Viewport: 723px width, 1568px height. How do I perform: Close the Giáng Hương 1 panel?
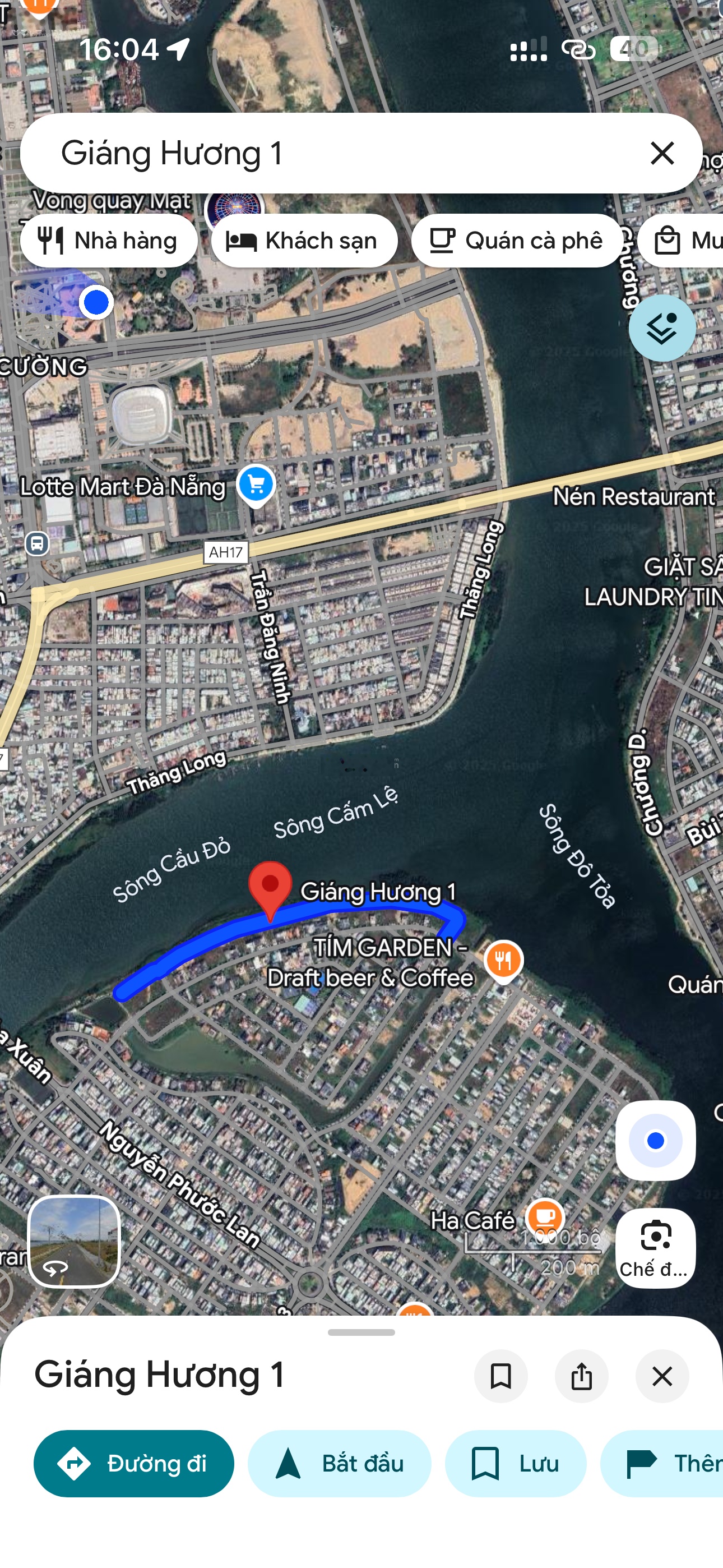[661, 1376]
